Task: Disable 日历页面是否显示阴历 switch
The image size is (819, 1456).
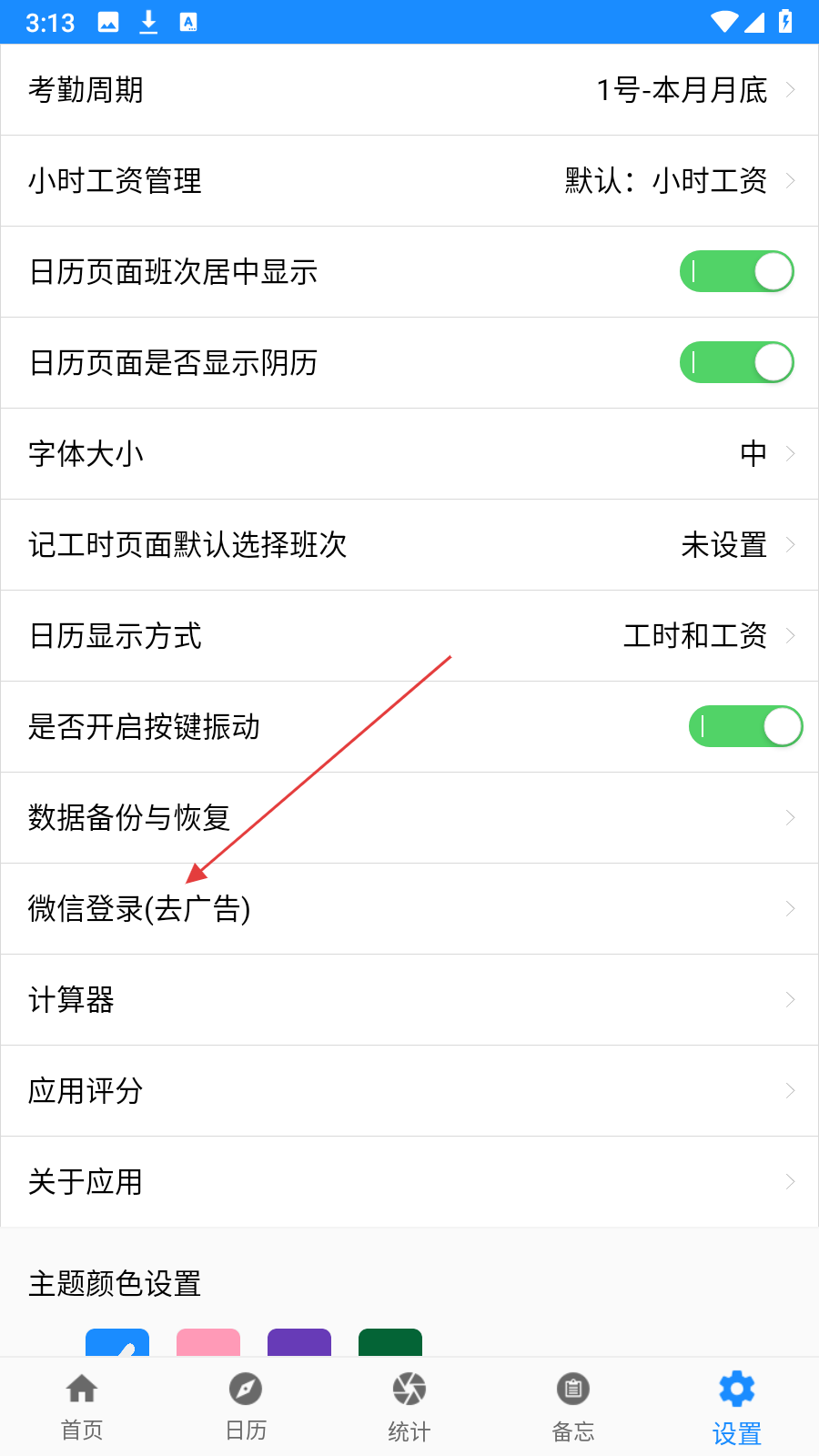Action: 736,363
